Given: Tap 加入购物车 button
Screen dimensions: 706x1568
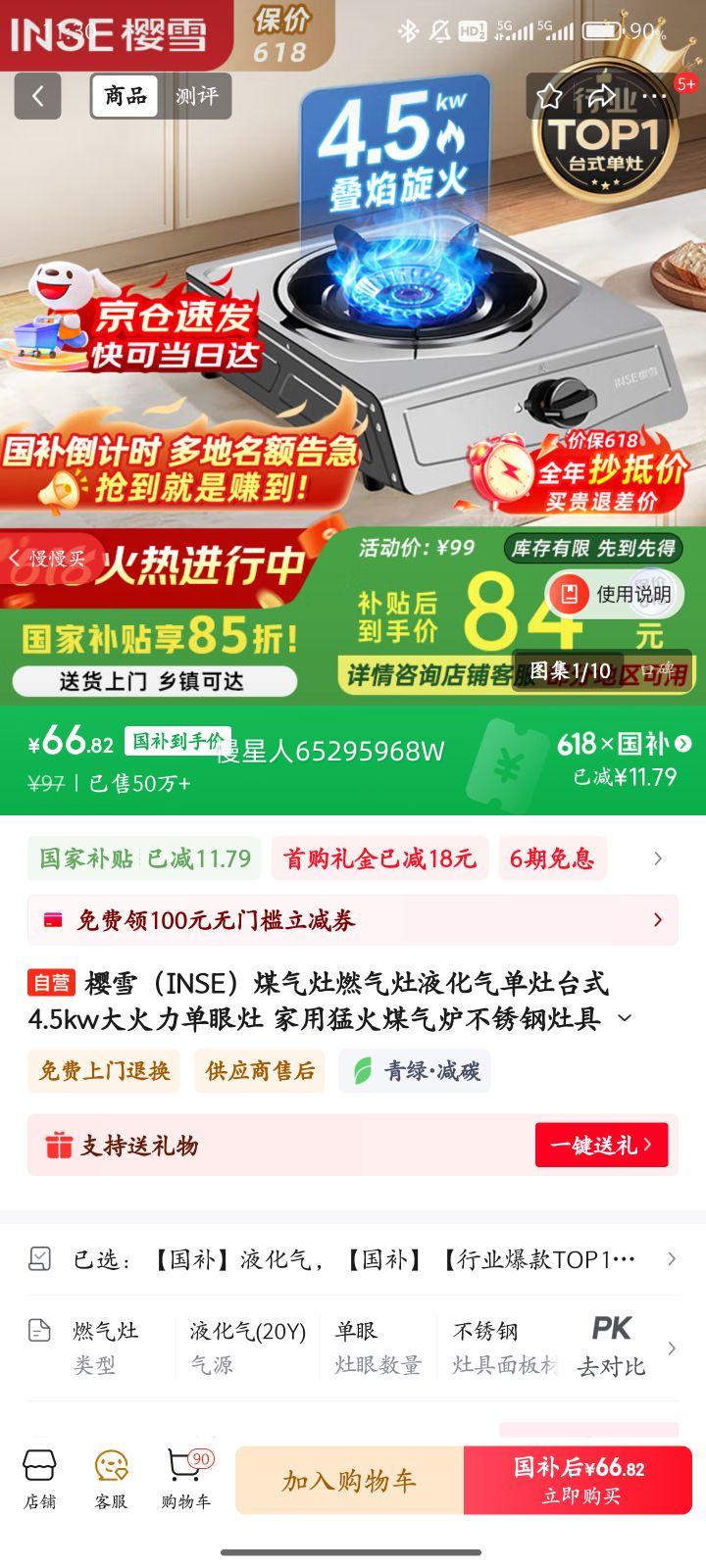Looking at the screenshot, I should (349, 1481).
